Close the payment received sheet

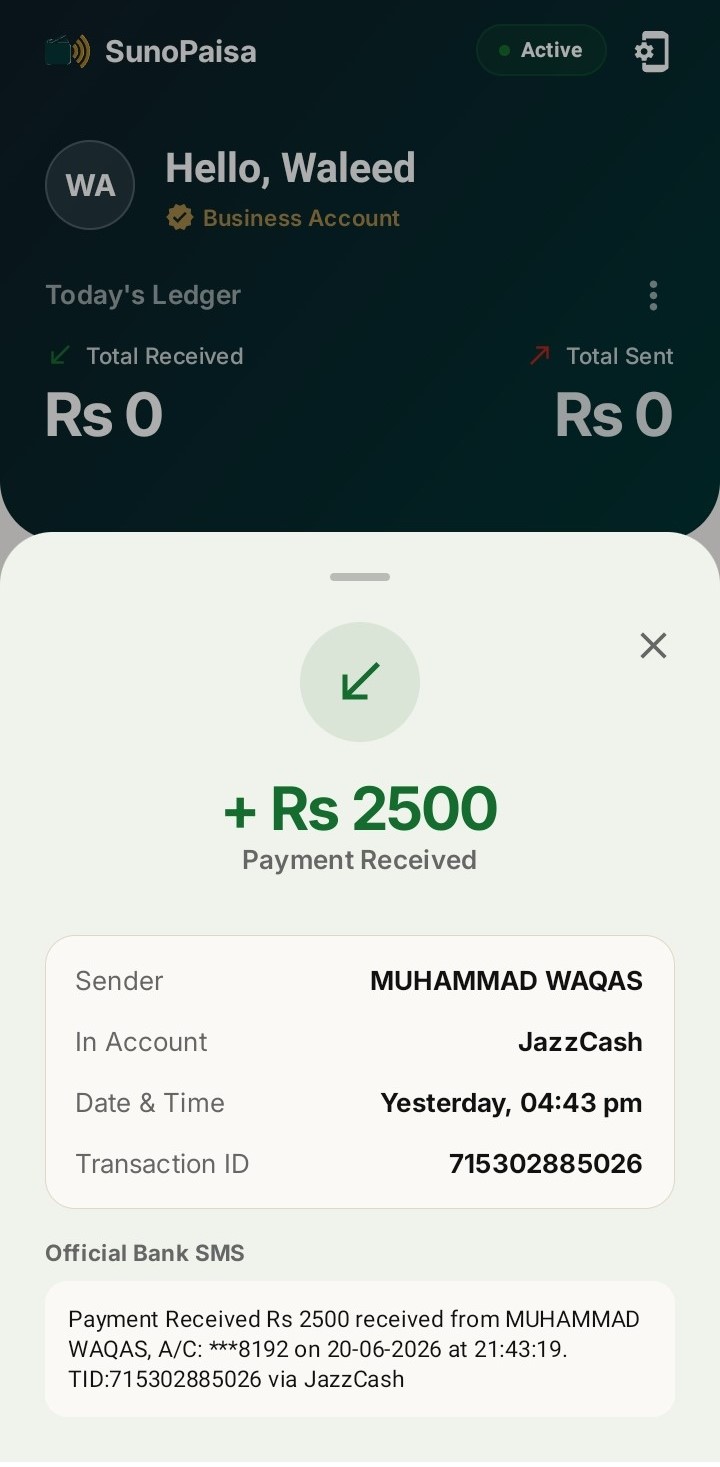click(x=653, y=646)
